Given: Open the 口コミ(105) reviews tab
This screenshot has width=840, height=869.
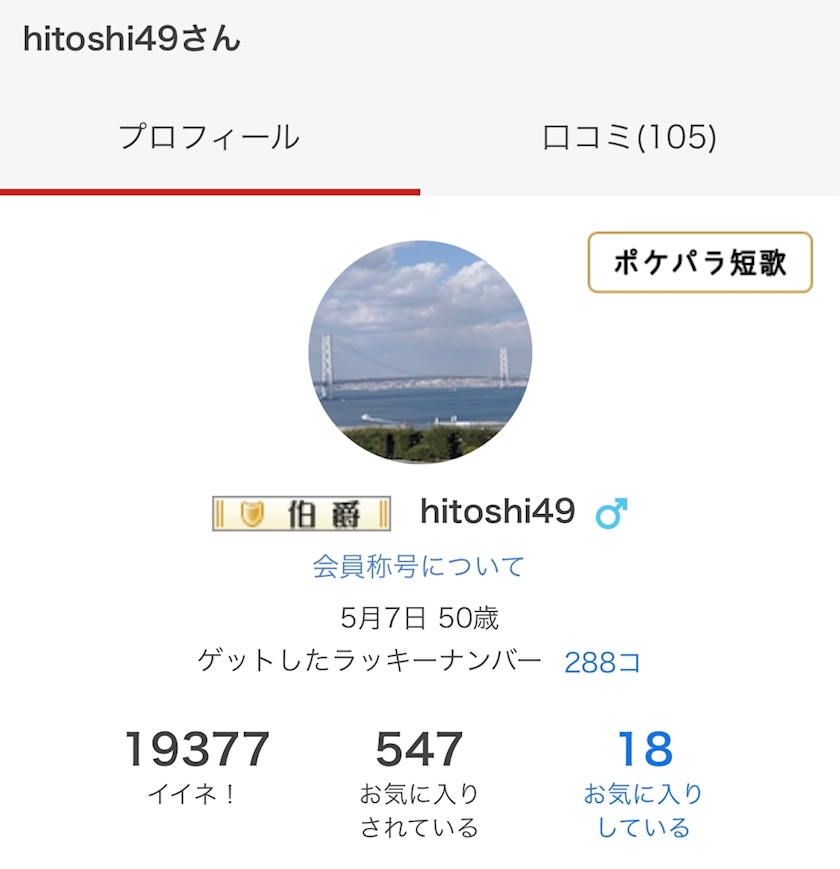Looking at the screenshot, I should (629, 137).
